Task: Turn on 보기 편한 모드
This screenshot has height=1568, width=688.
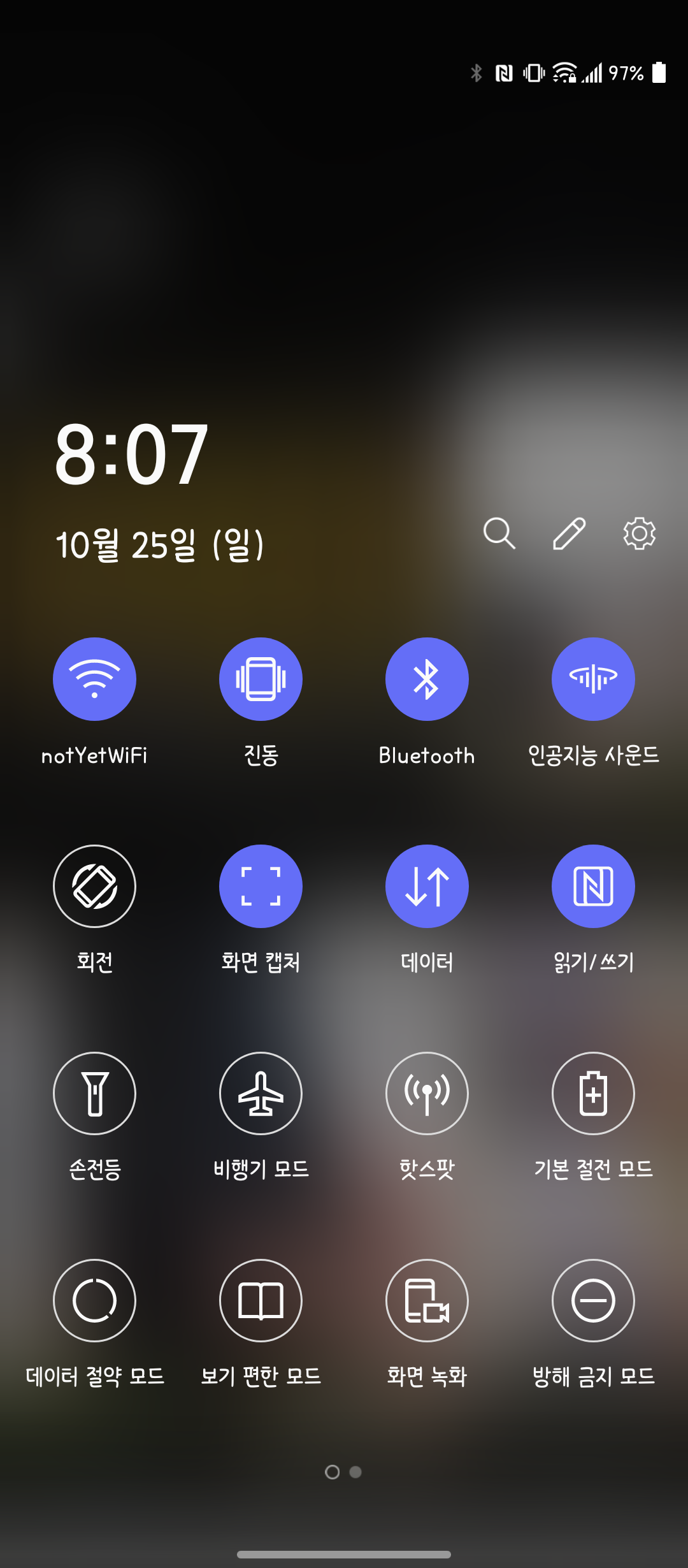Action: point(261,1300)
